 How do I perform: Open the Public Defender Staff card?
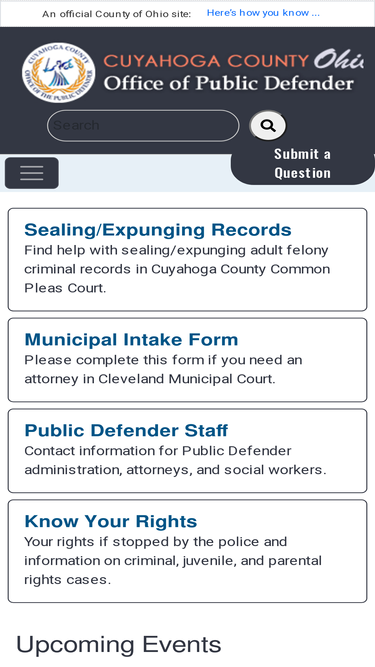[x=188, y=451]
